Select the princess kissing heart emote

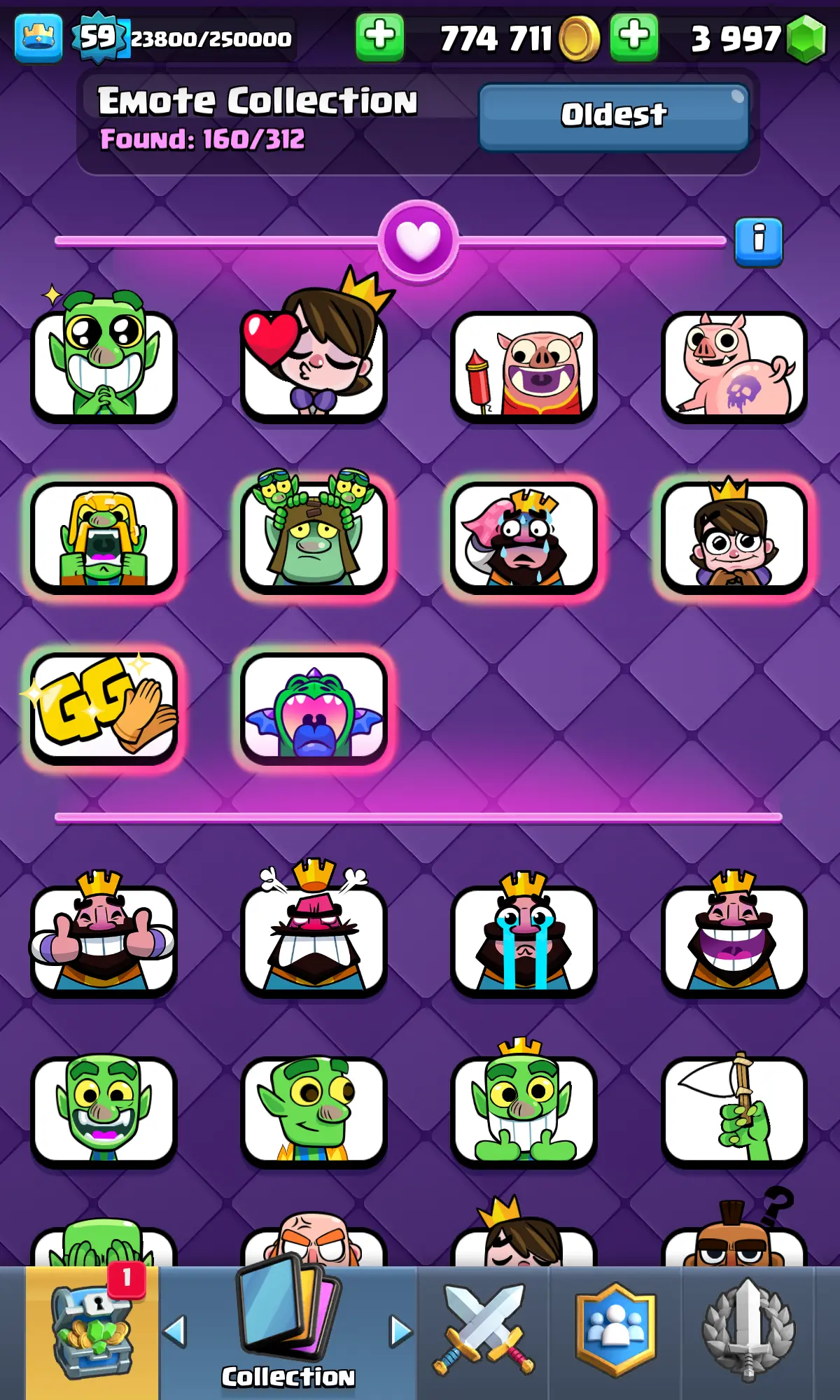click(314, 364)
